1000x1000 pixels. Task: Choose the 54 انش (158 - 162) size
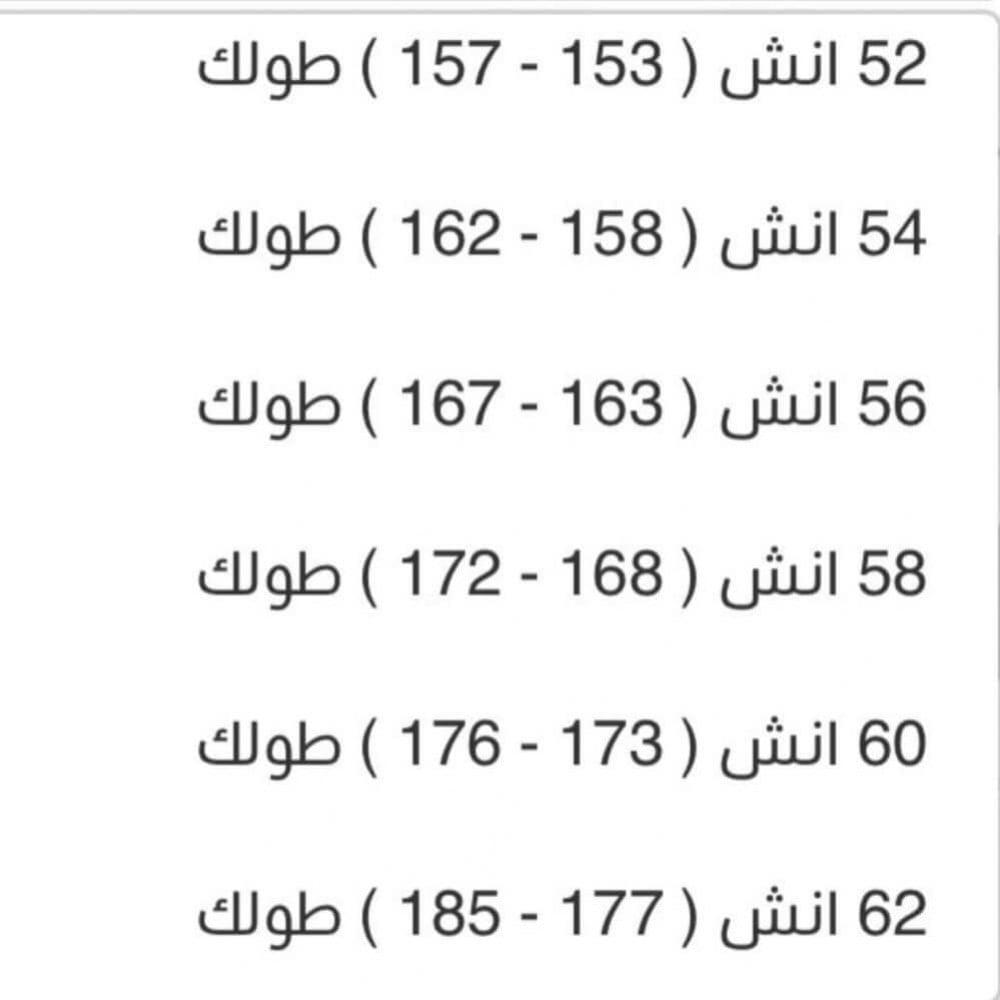563,237
